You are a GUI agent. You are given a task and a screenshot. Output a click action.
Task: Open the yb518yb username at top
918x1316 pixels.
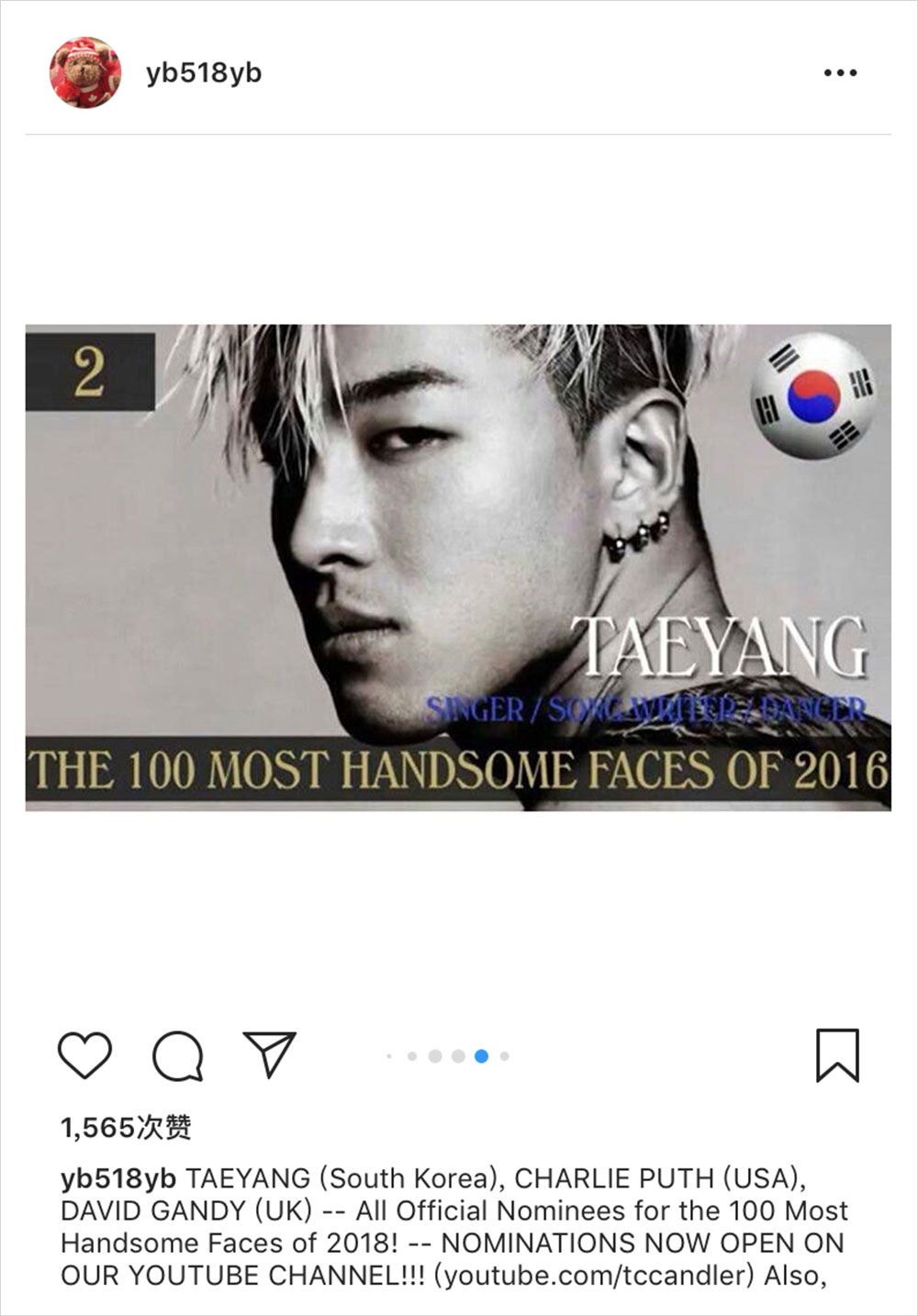pyautogui.click(x=203, y=73)
